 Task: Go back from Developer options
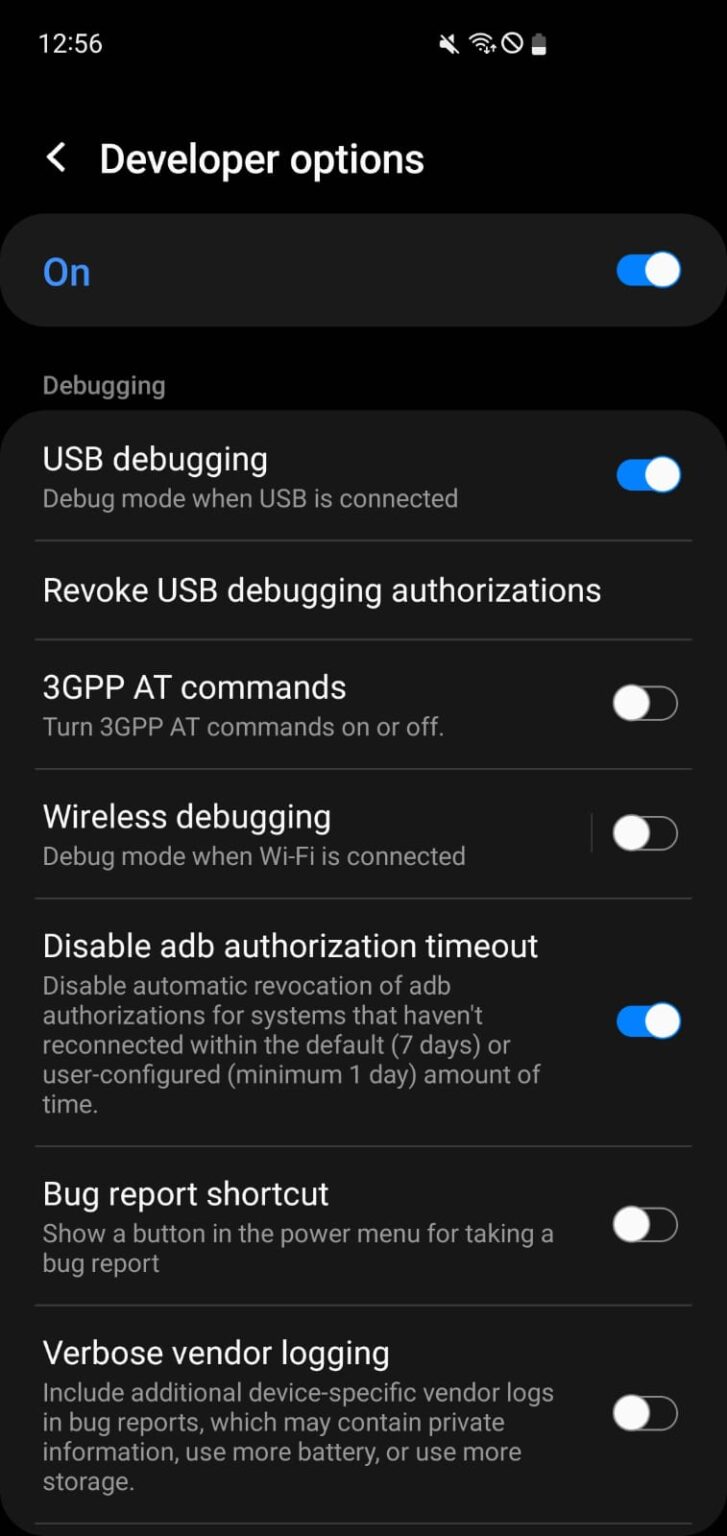57,158
